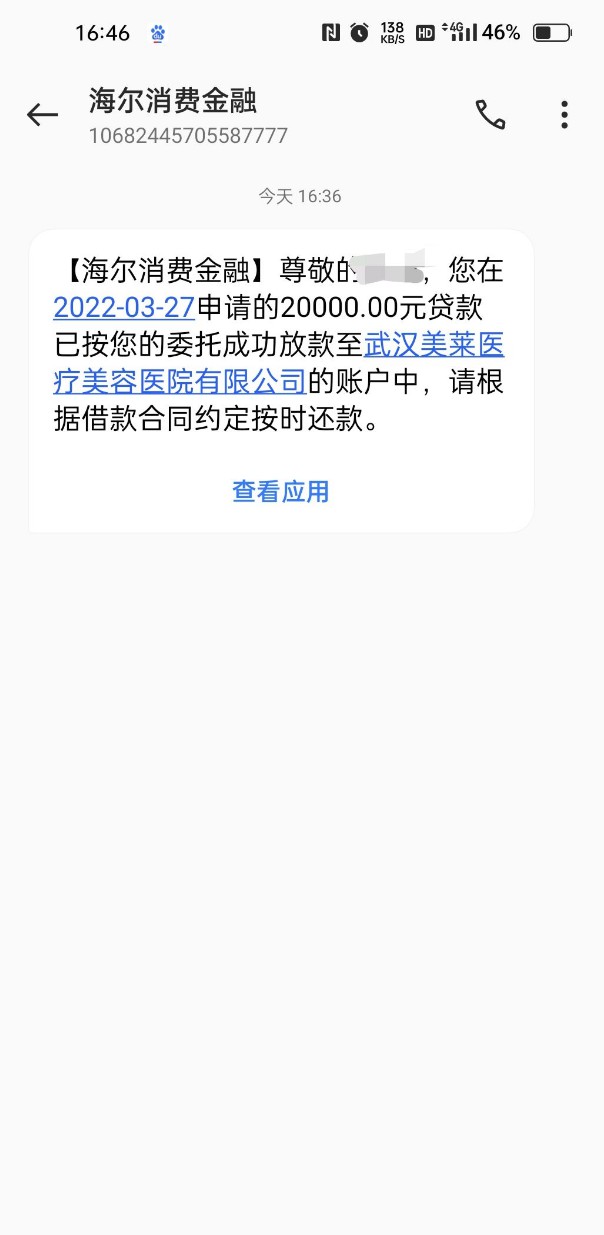Call 海尔消费金融 with the phone icon
This screenshot has width=604, height=1235.
(490, 115)
